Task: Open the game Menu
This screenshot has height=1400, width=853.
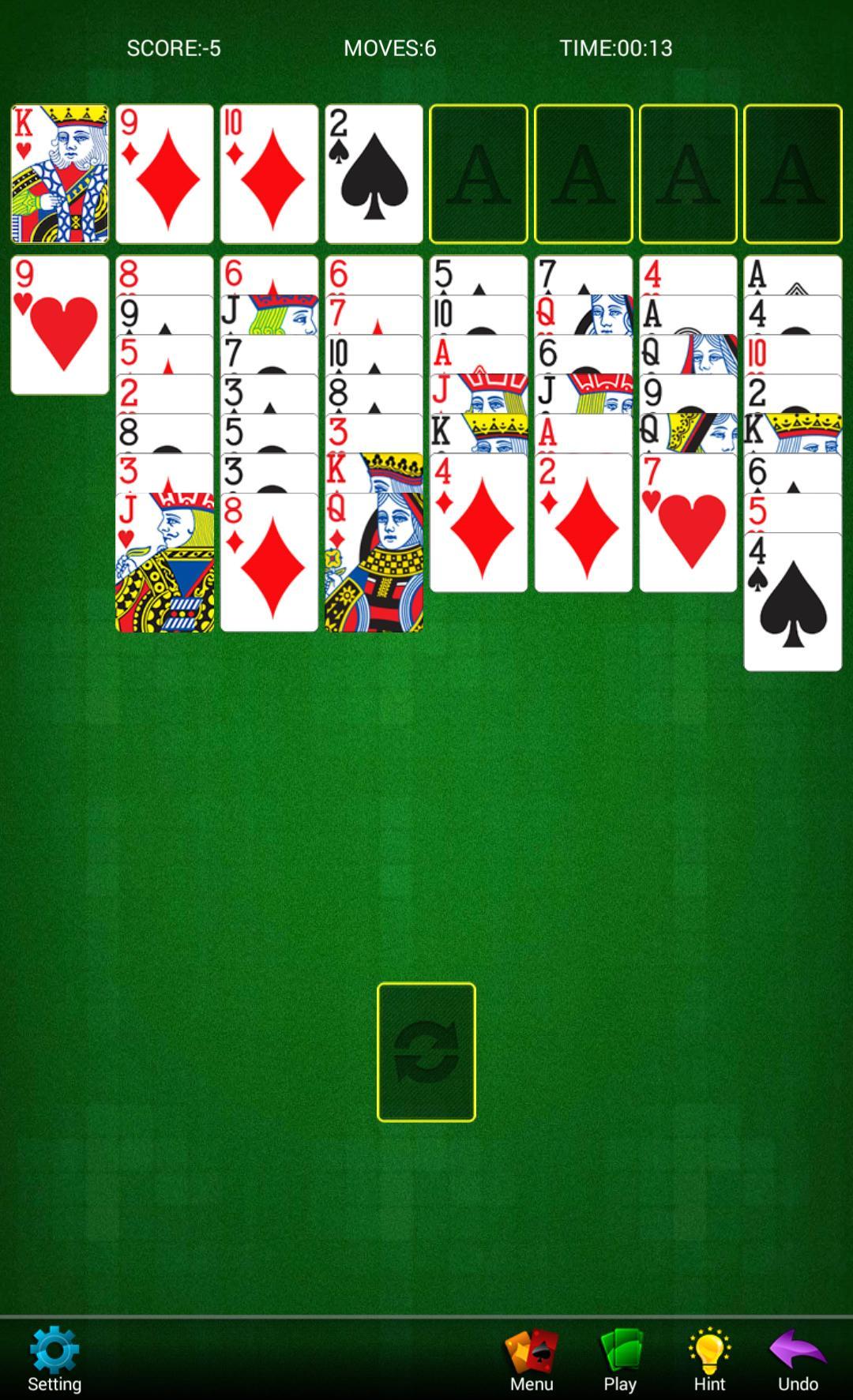Action: pos(532,1360)
